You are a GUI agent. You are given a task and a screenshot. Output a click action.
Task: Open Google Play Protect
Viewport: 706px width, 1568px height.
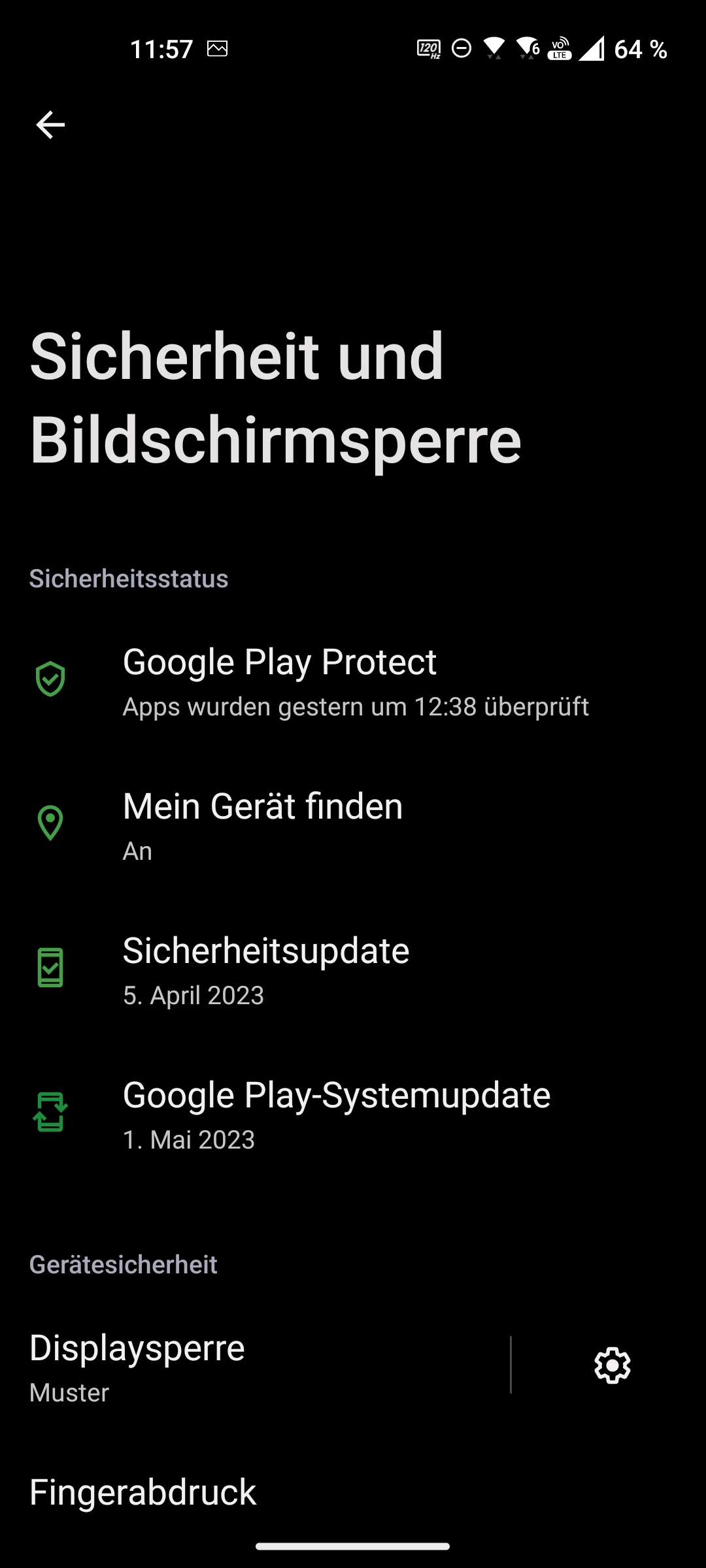(x=353, y=680)
